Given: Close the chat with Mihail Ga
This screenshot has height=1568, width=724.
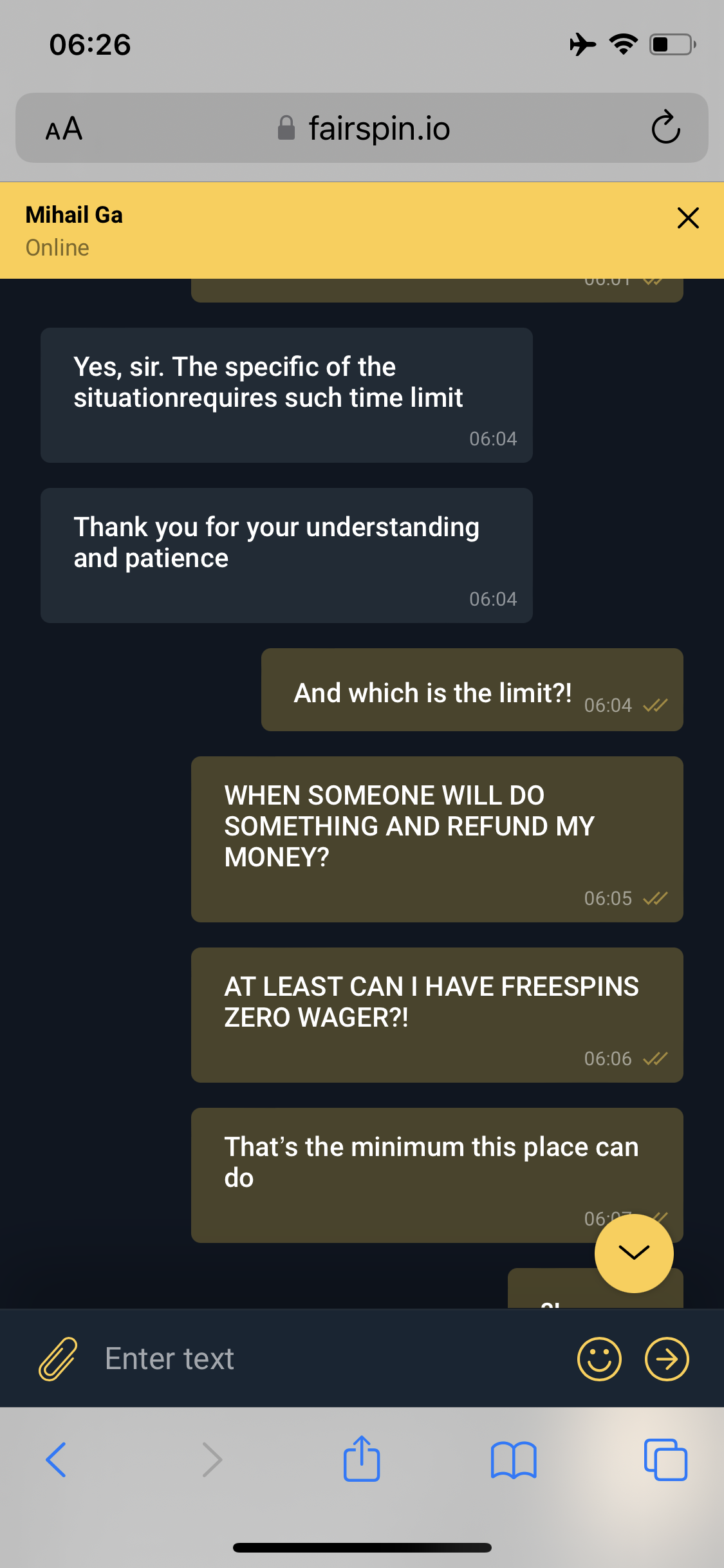Looking at the screenshot, I should pyautogui.click(x=687, y=218).
